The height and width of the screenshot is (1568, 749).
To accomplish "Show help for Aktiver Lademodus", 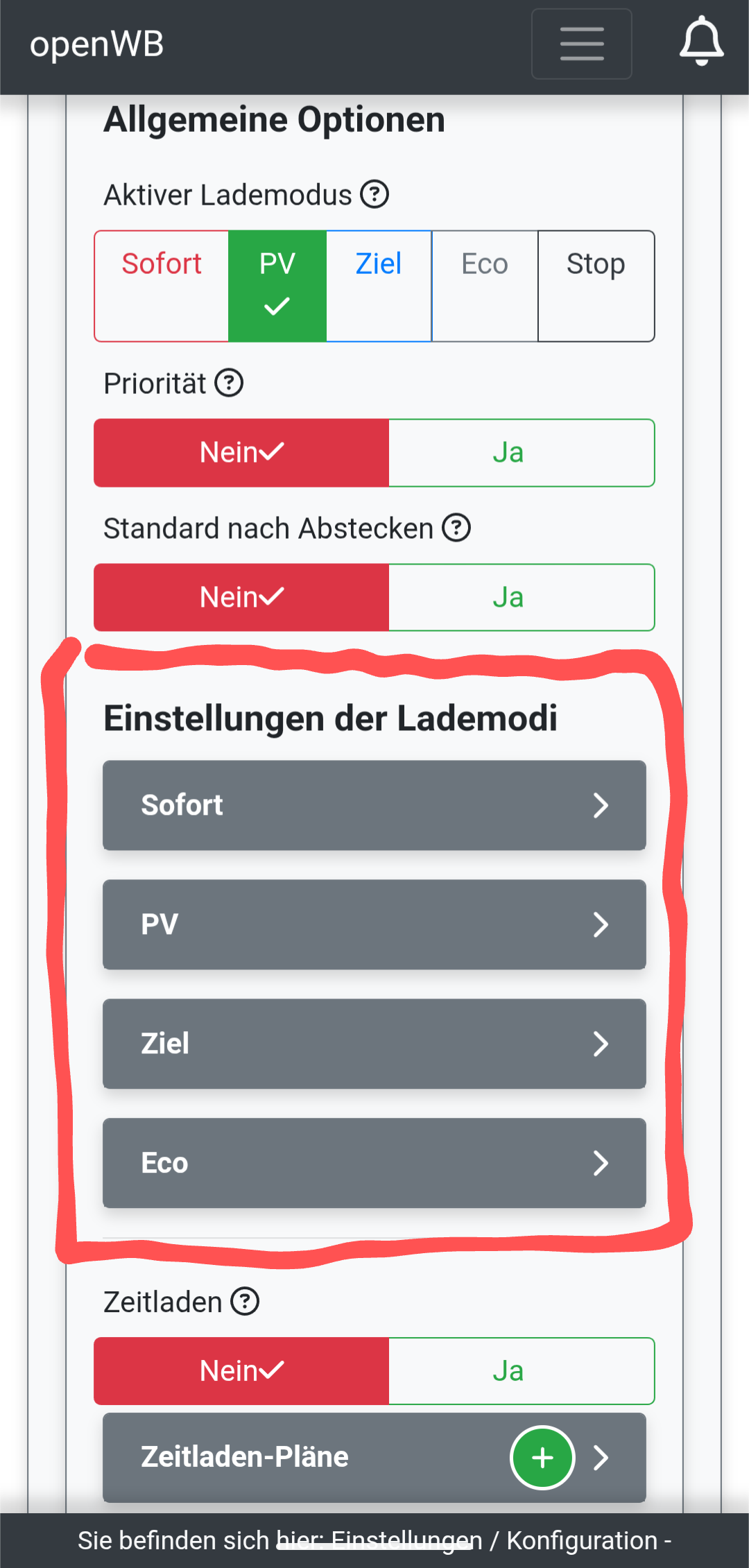I will (374, 195).
